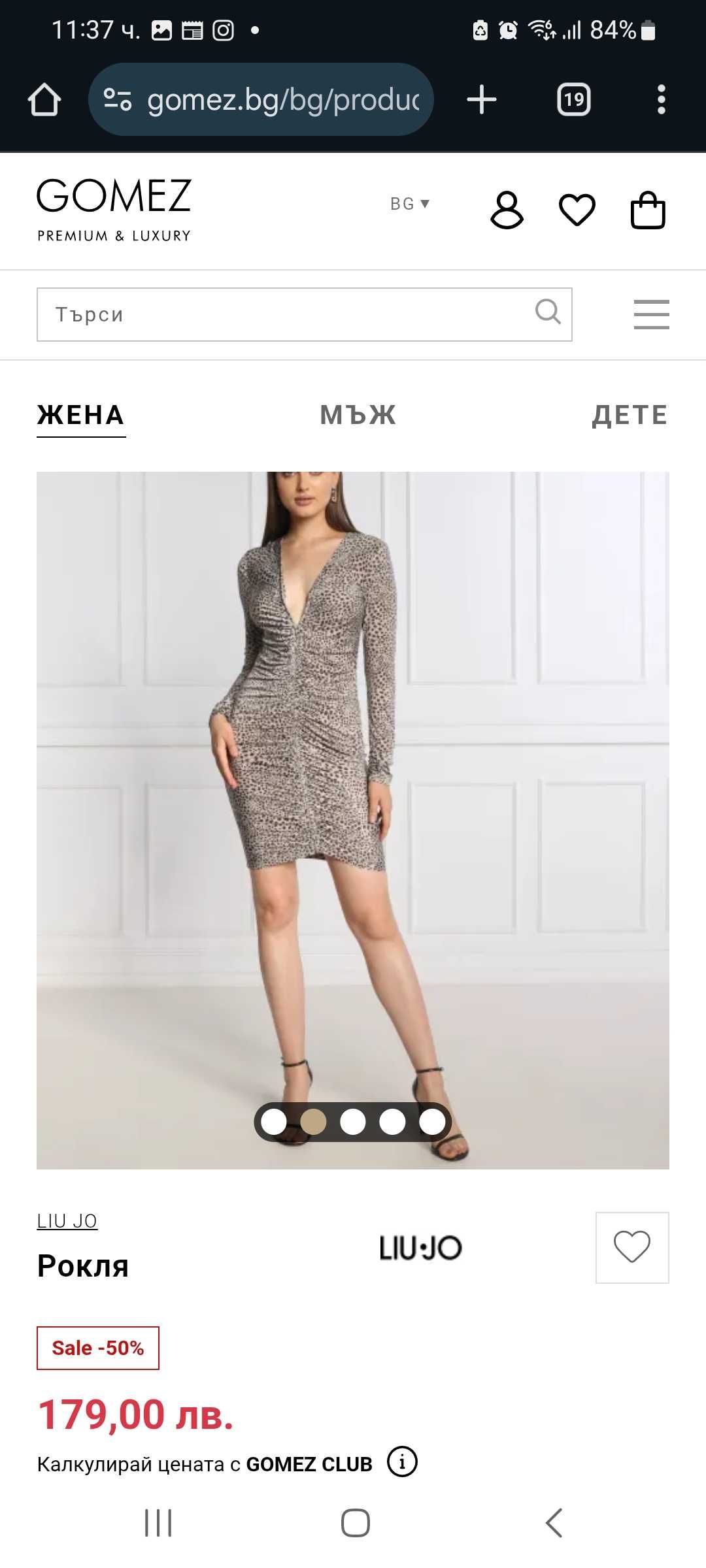Select the ЖЕНА tab
Viewport: 706px width, 1568px height.
80,415
